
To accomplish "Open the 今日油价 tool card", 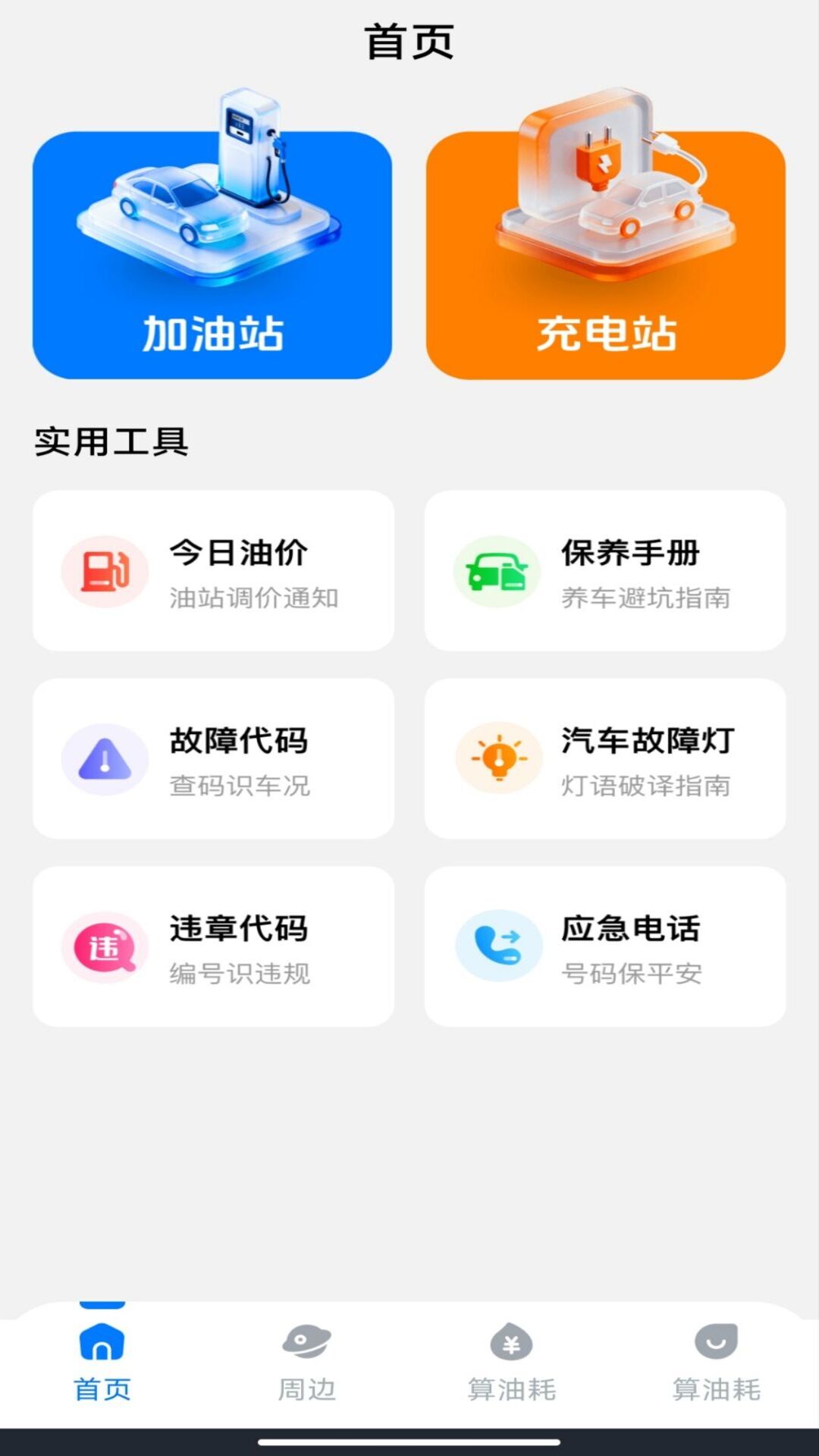I will [215, 571].
